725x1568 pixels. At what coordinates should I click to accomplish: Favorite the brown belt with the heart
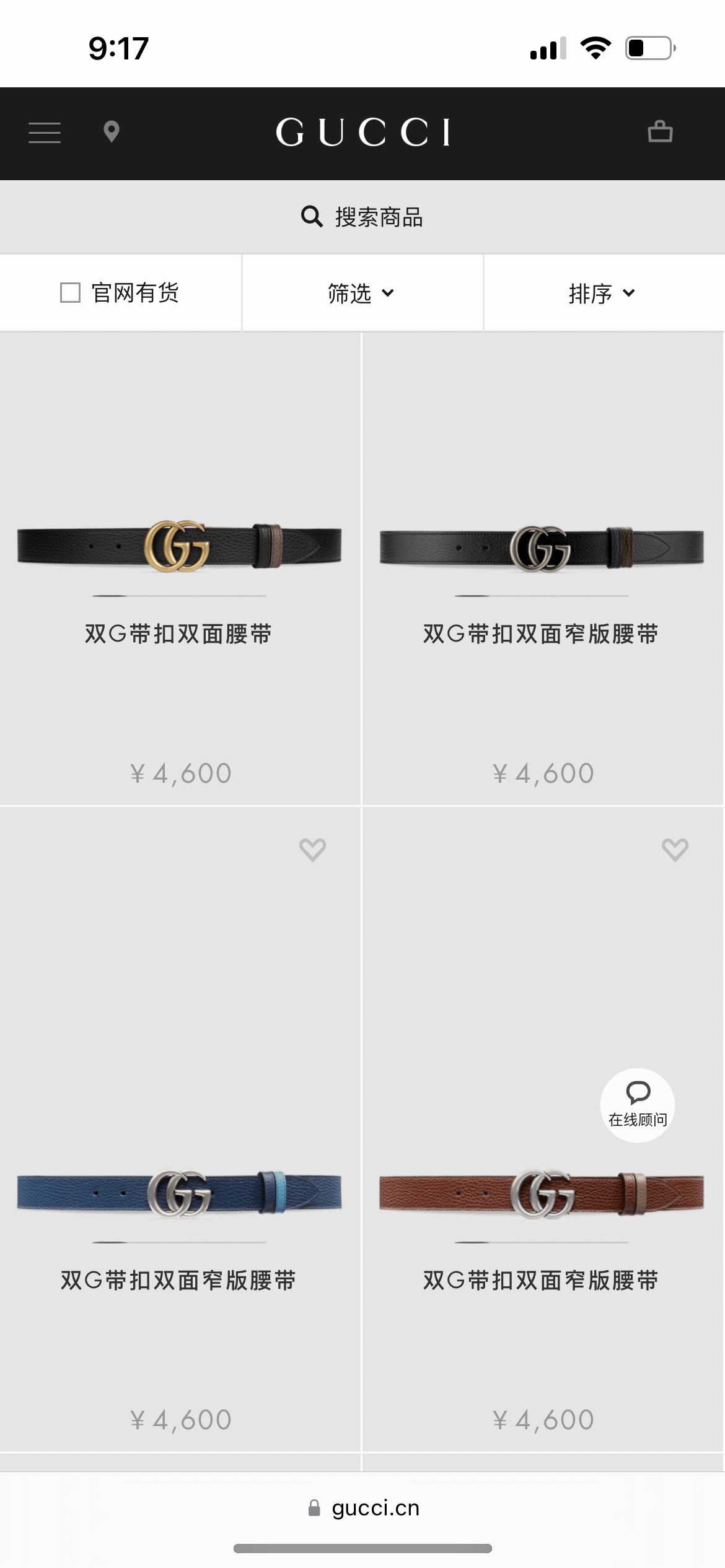coord(675,850)
